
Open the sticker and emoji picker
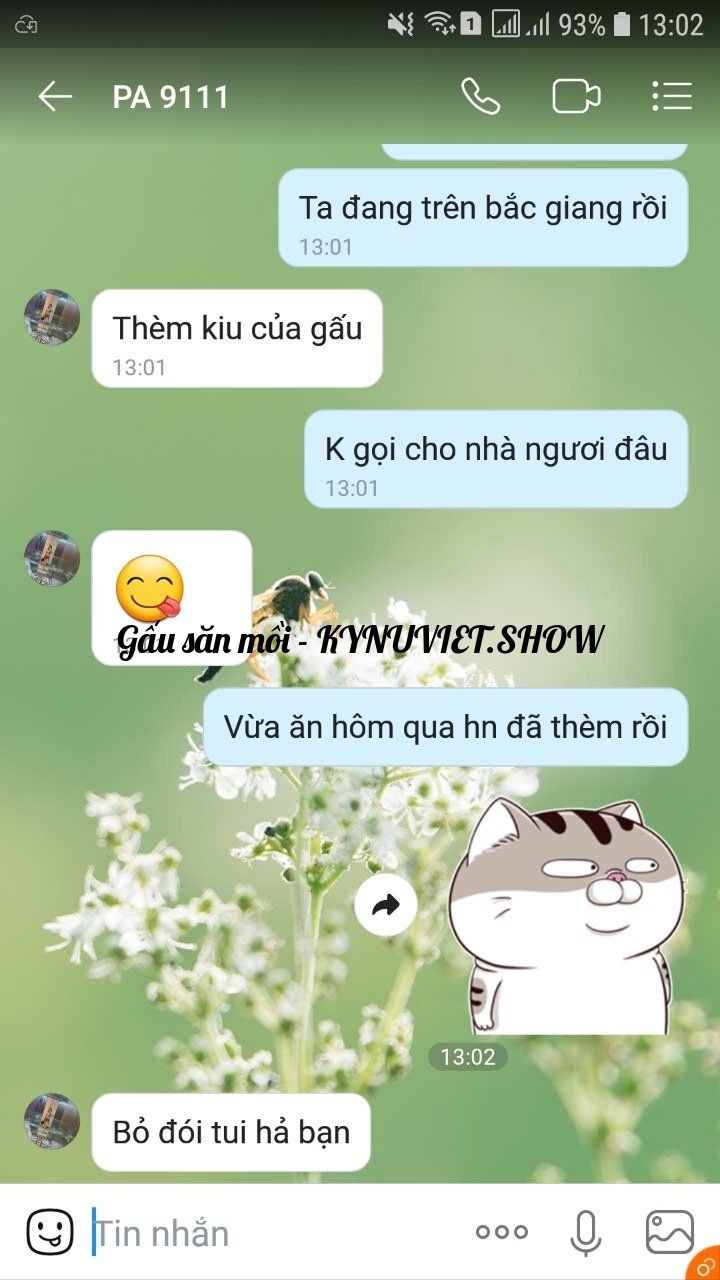tap(49, 1232)
